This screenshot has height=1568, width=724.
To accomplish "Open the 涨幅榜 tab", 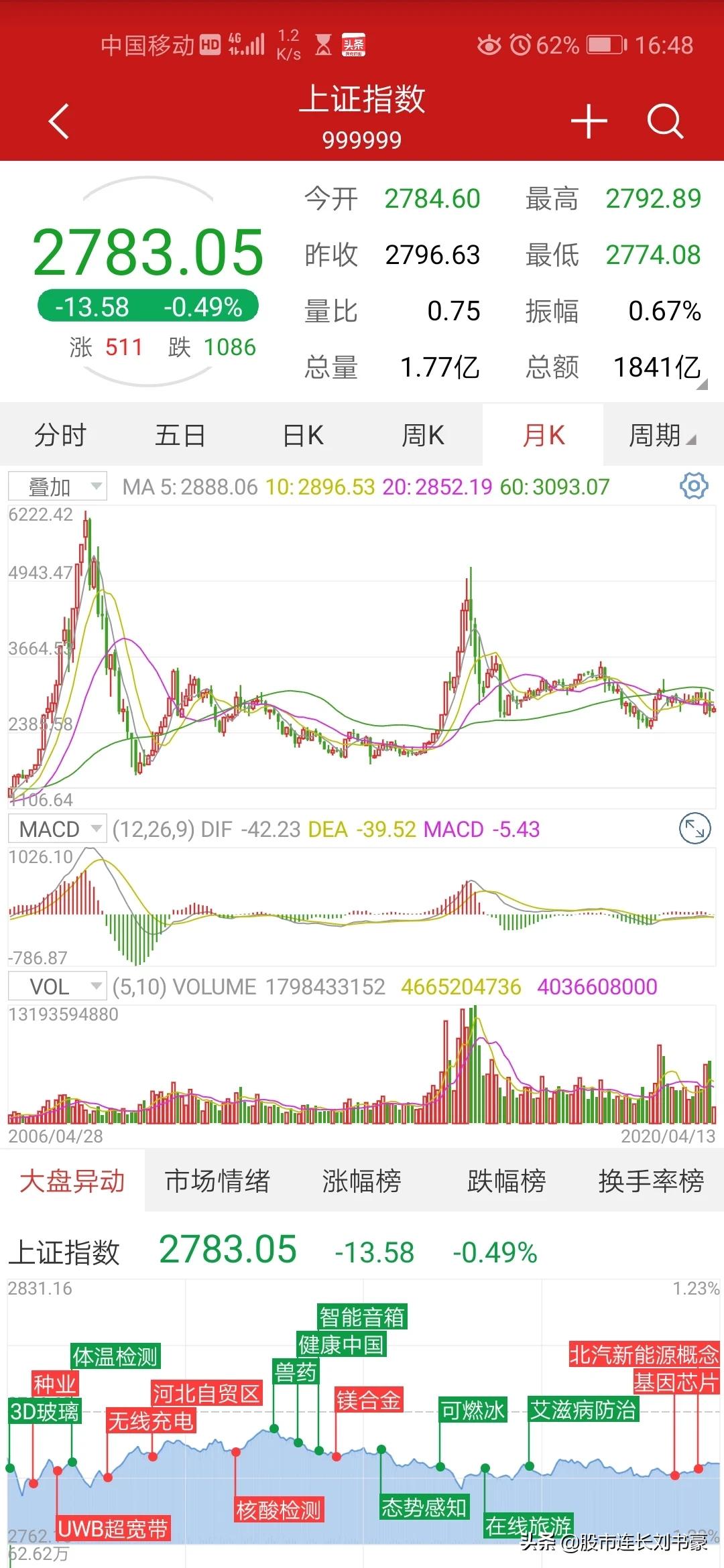I will point(361,1181).
